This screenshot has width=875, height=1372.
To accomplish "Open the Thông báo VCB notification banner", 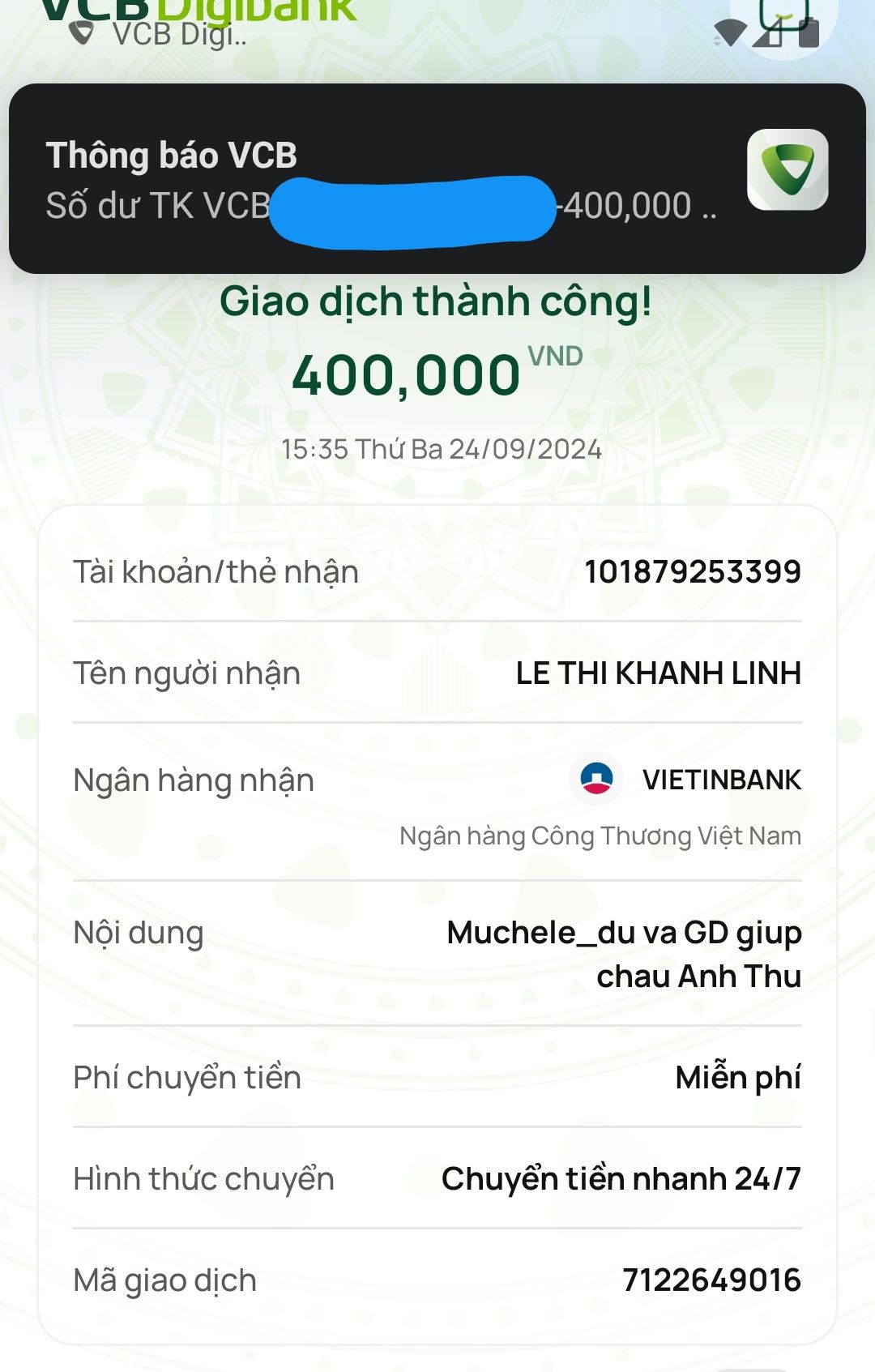I will 437,178.
